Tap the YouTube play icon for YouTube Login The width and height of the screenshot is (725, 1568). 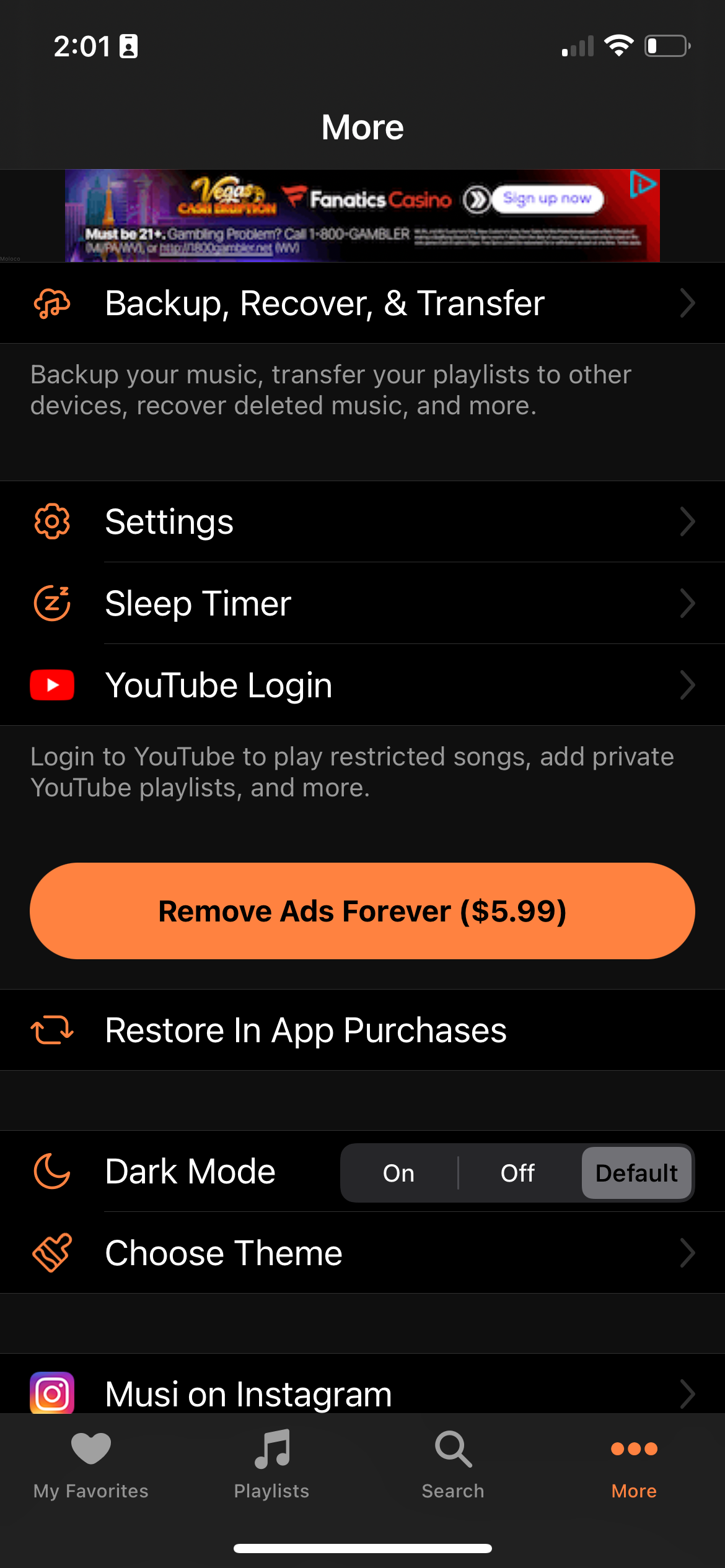(x=52, y=685)
